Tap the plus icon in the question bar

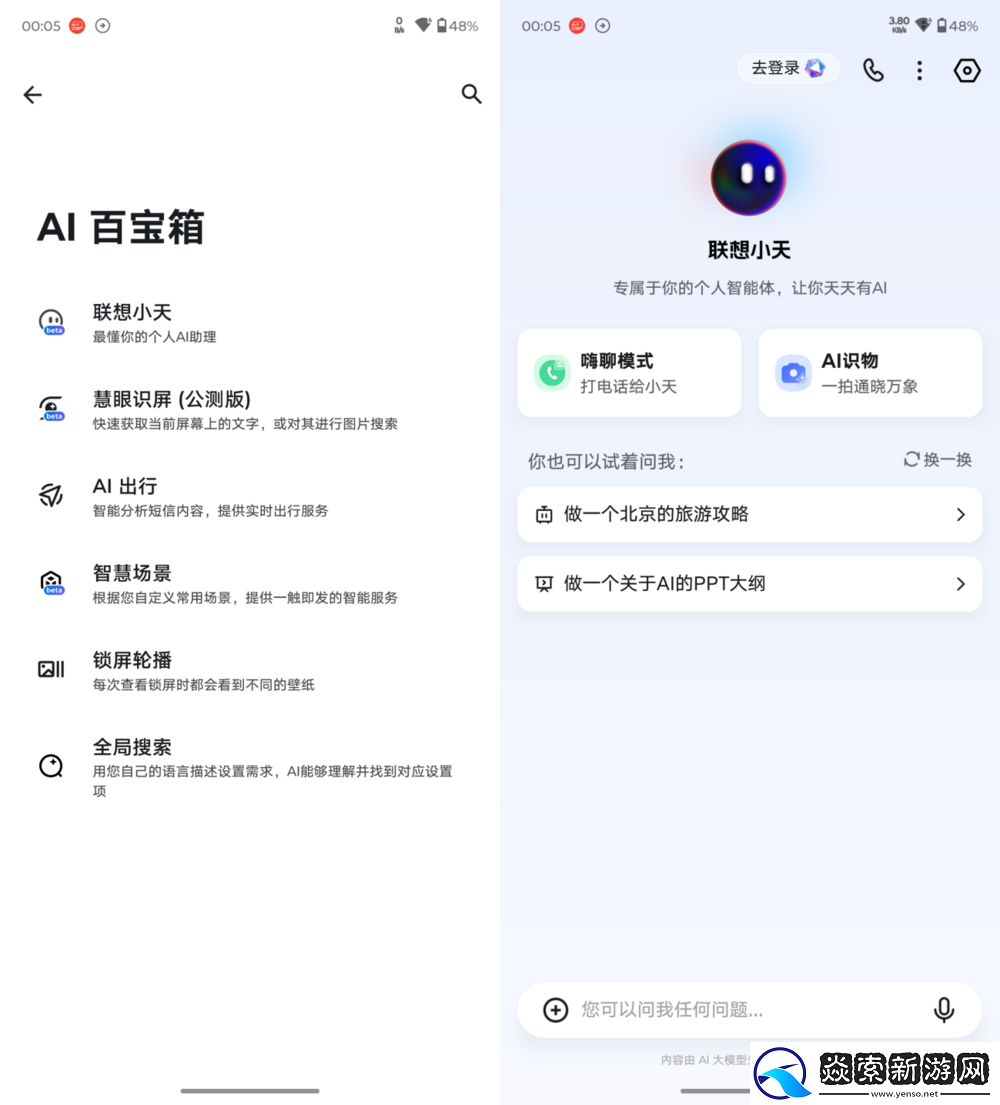tap(555, 1010)
